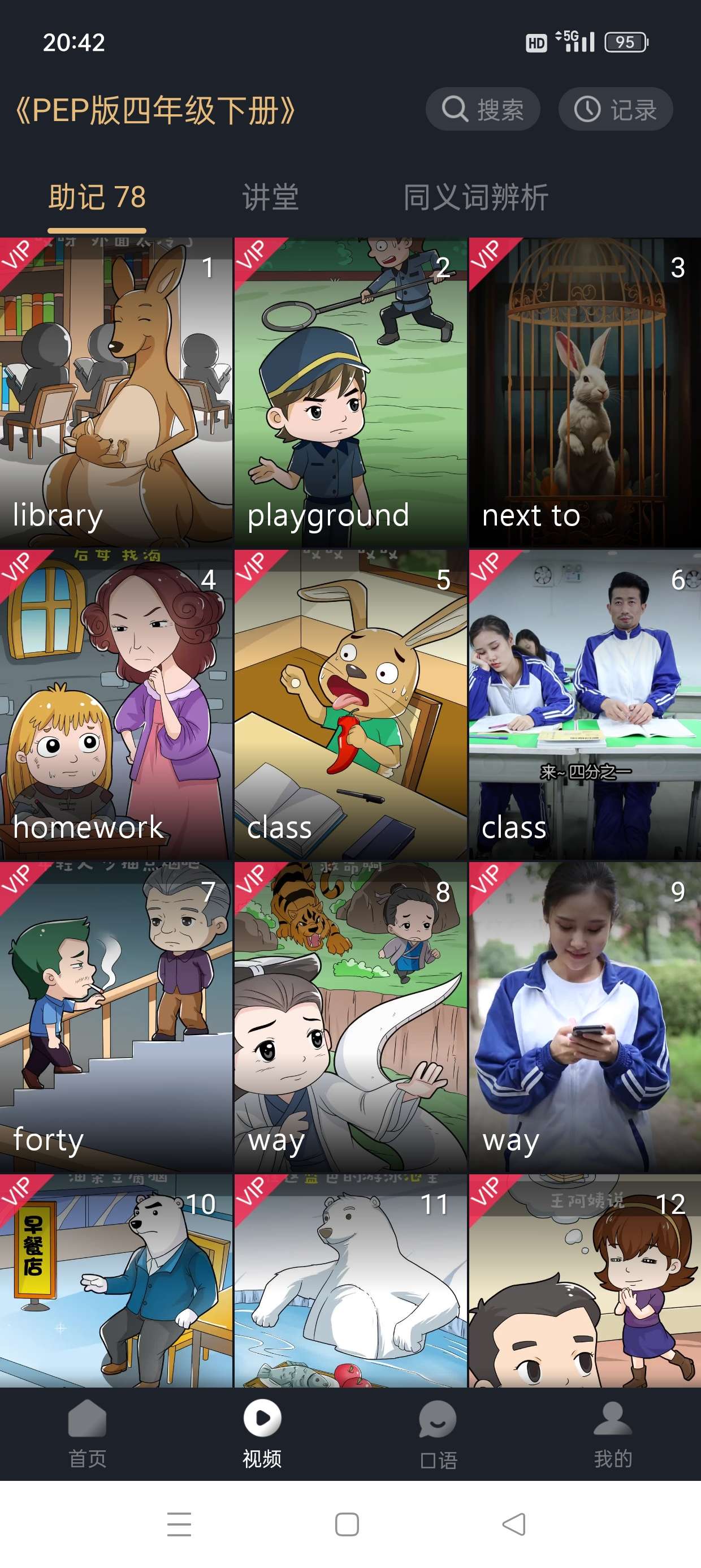Switch to the 讲堂 tab
Image resolution: width=701 pixels, height=1568 pixels.
pos(270,197)
